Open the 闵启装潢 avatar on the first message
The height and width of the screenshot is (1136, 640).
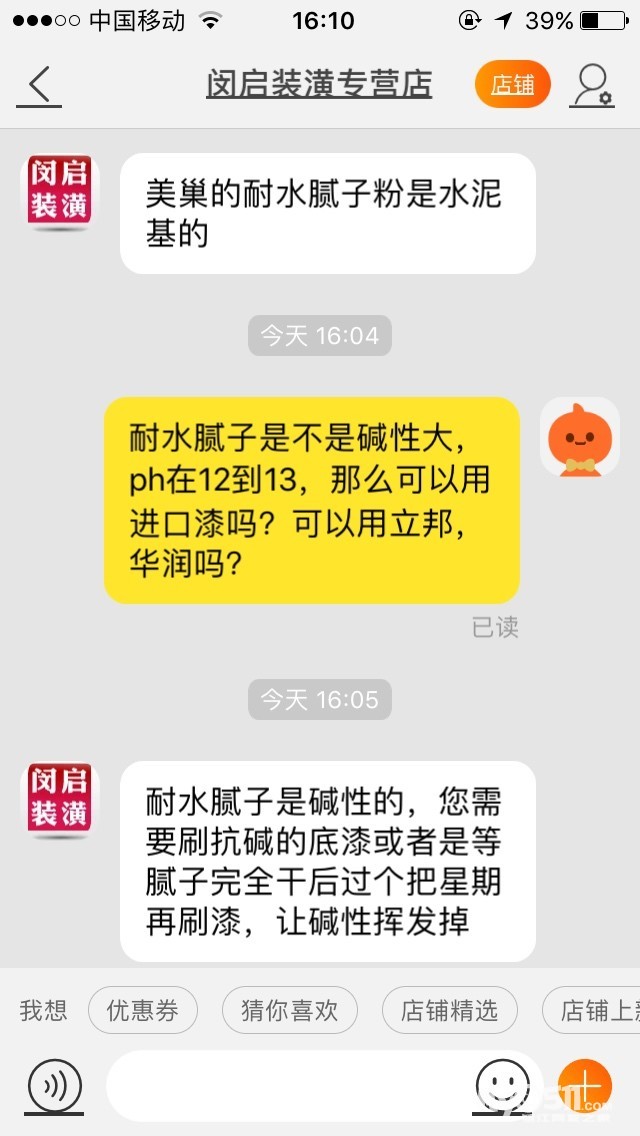click(x=60, y=193)
